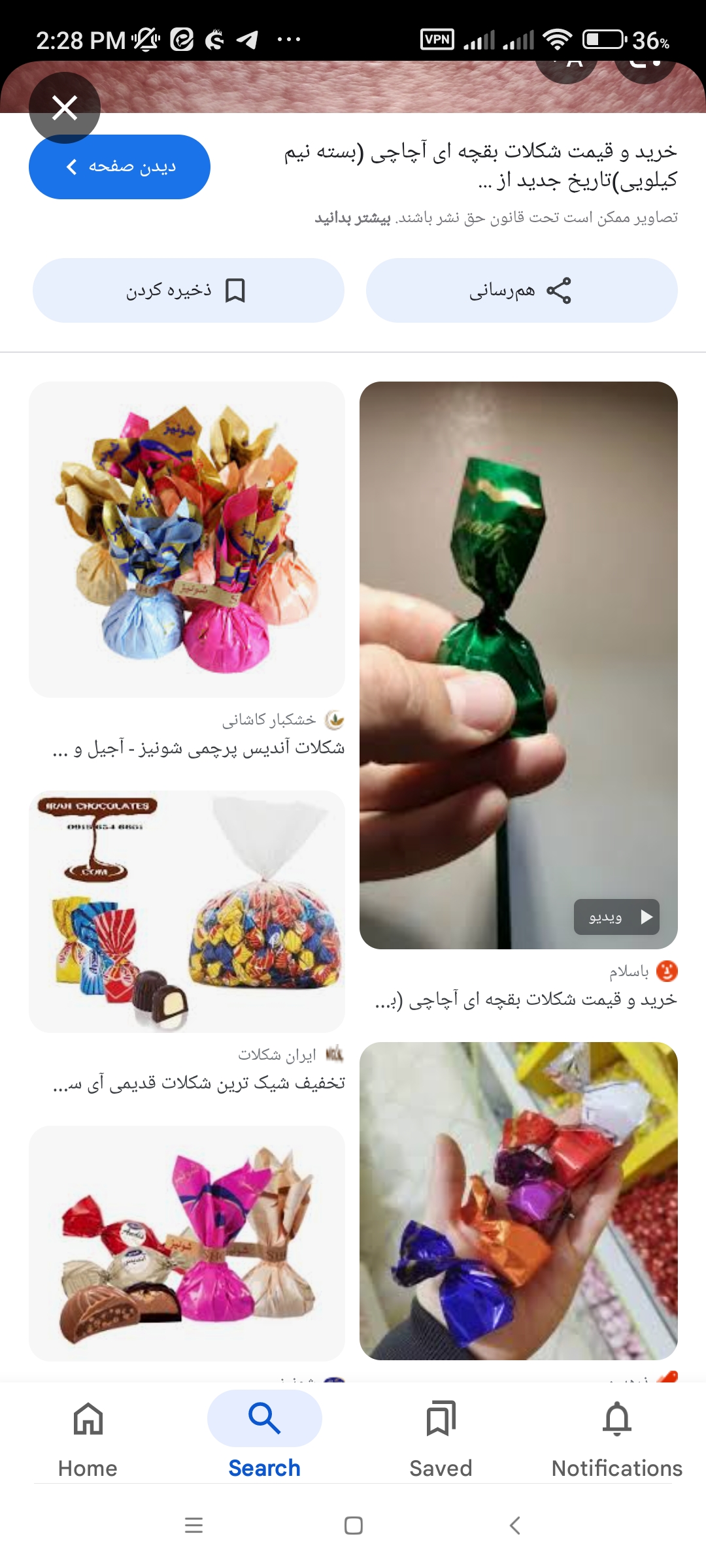706x1568 pixels.
Task: Tap the system back button
Action: click(514, 1526)
